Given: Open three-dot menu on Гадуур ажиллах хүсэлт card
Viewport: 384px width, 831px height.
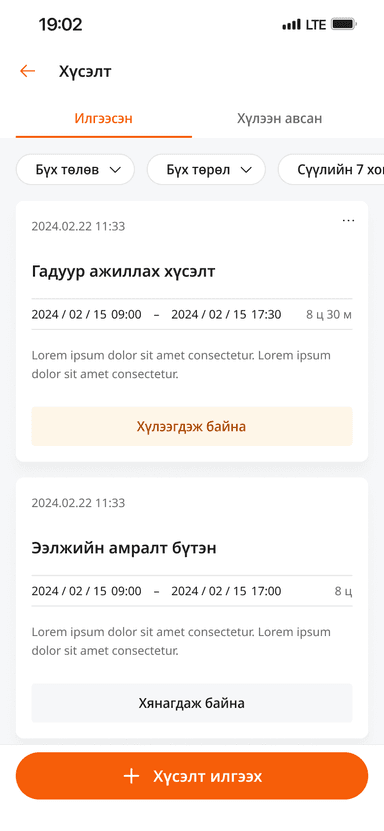Looking at the screenshot, I should 348,220.
